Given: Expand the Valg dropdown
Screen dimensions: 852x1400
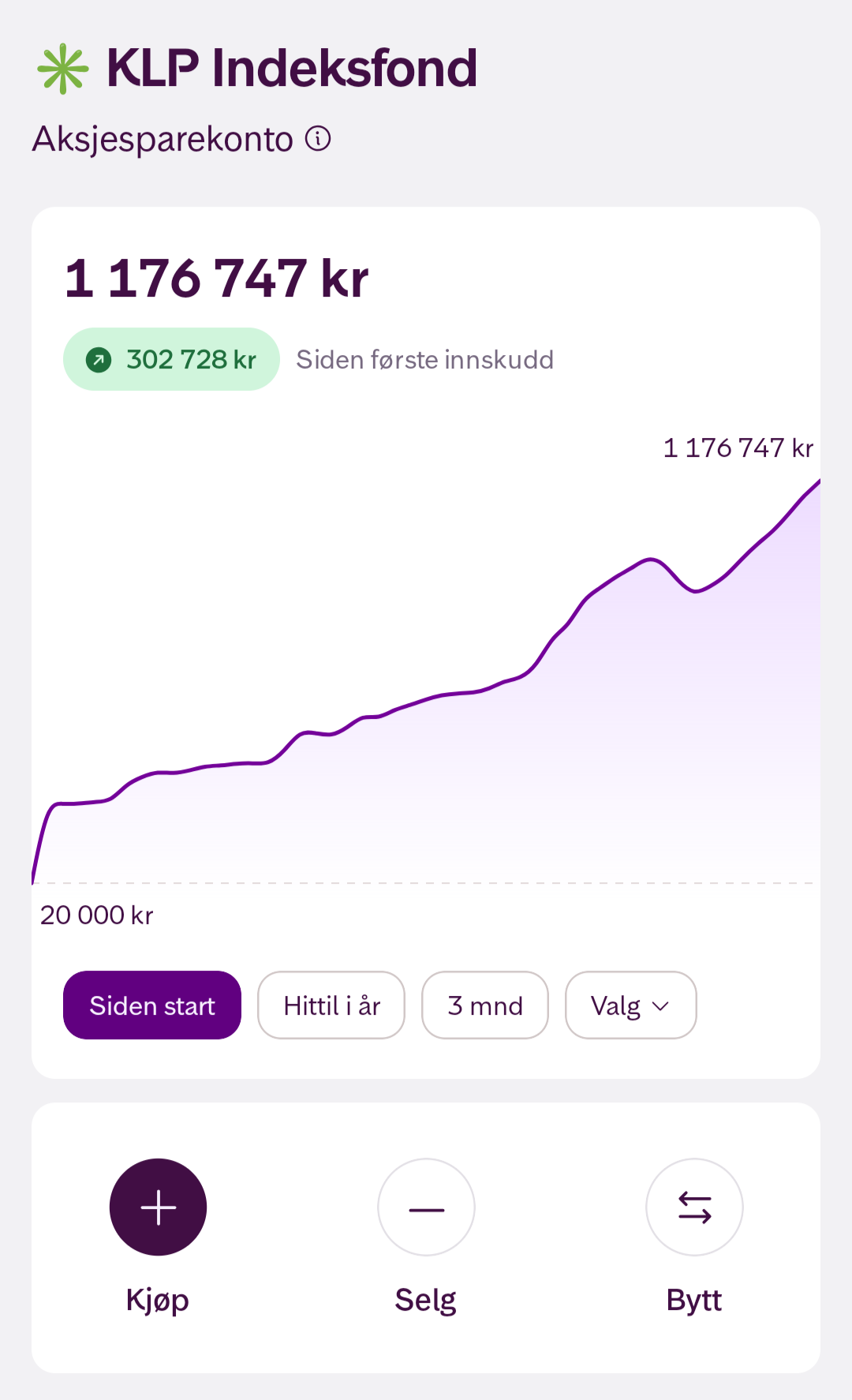Looking at the screenshot, I should point(630,1005).
